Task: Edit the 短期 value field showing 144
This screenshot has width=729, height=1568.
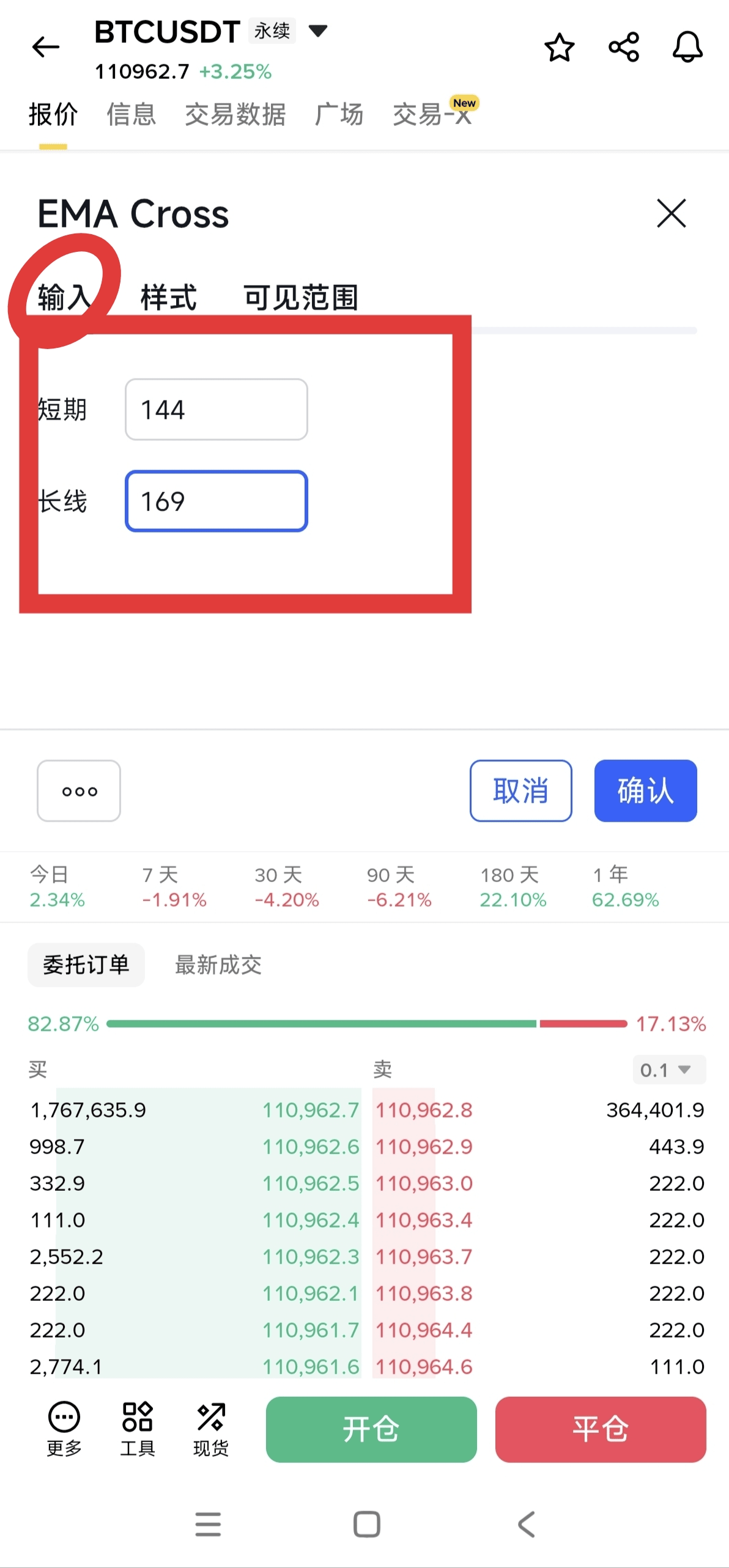Action: (216, 410)
